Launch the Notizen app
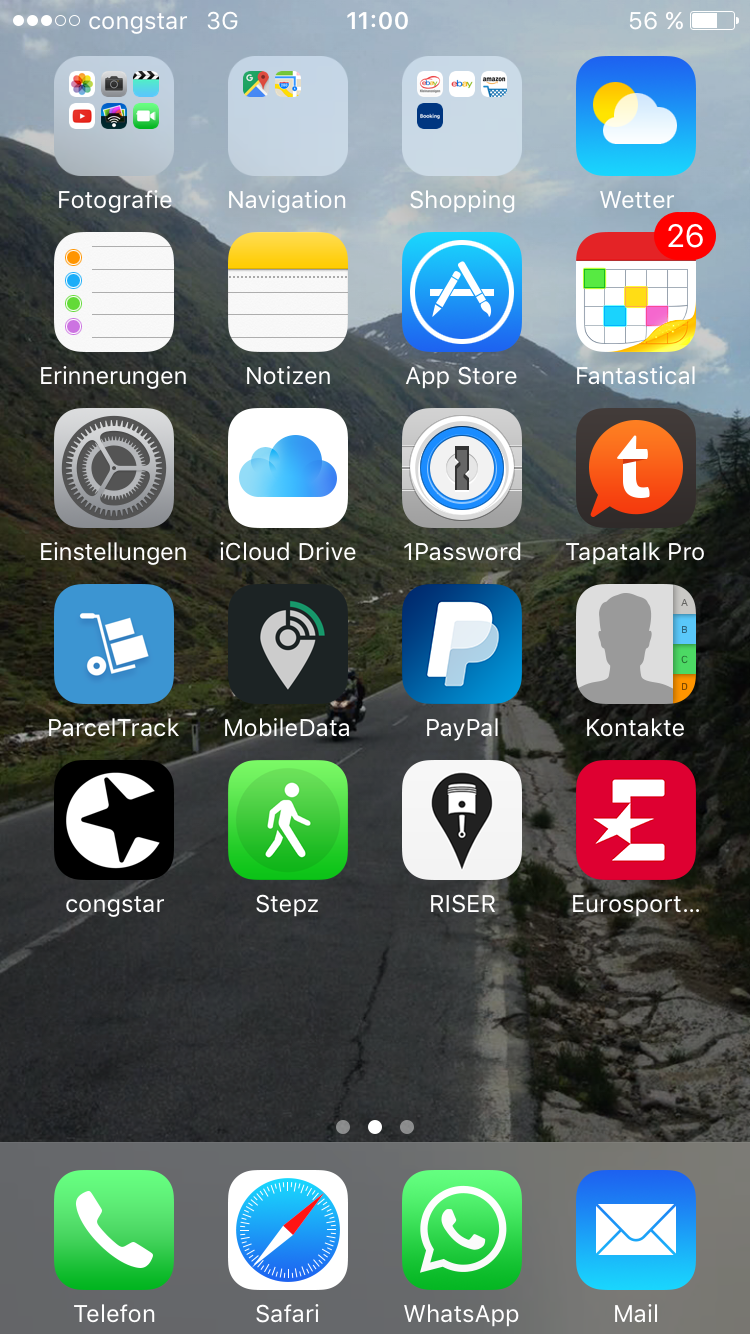The width and height of the screenshot is (750, 1334). click(x=288, y=292)
